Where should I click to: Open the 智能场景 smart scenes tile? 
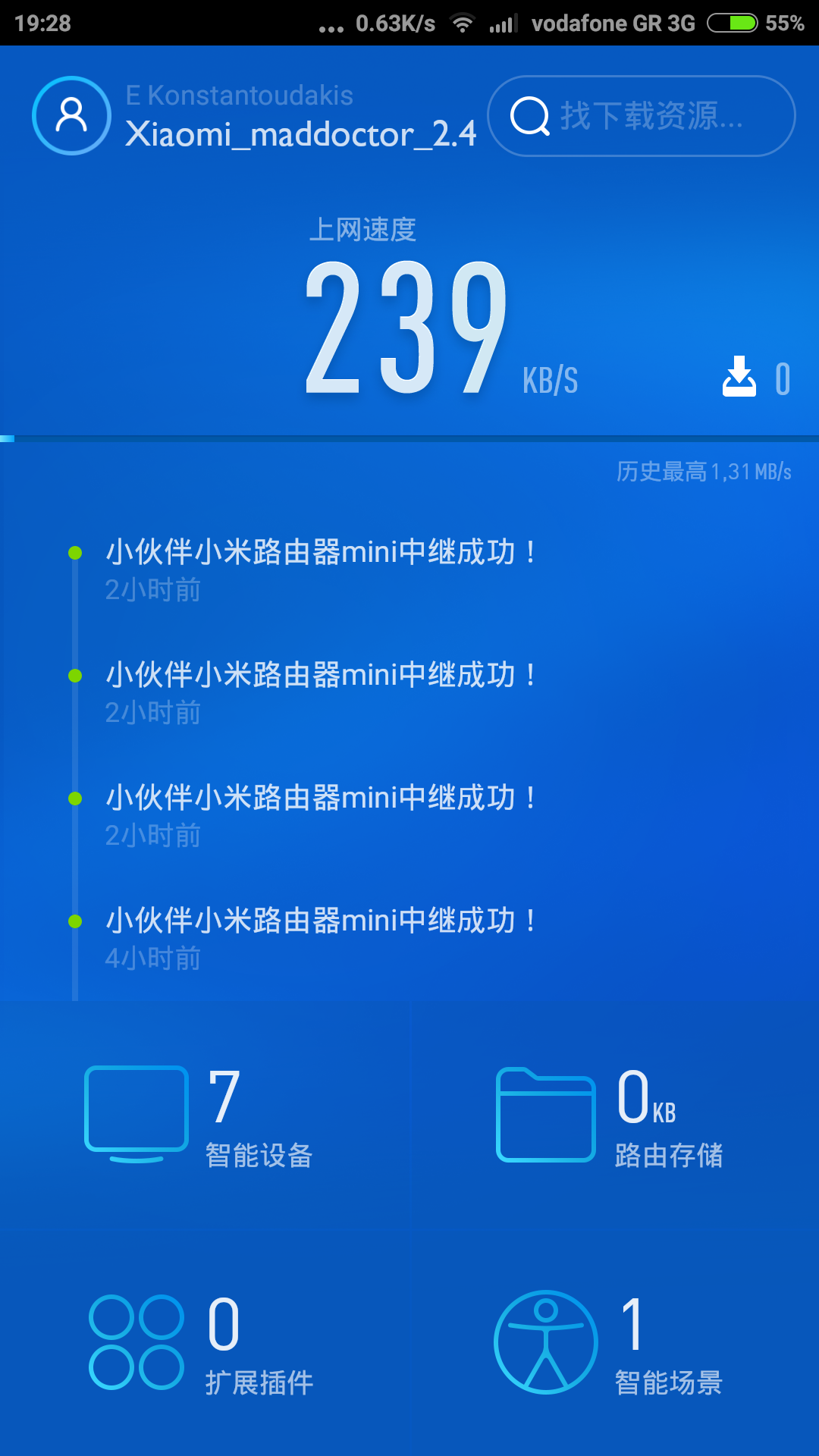pos(614,1344)
